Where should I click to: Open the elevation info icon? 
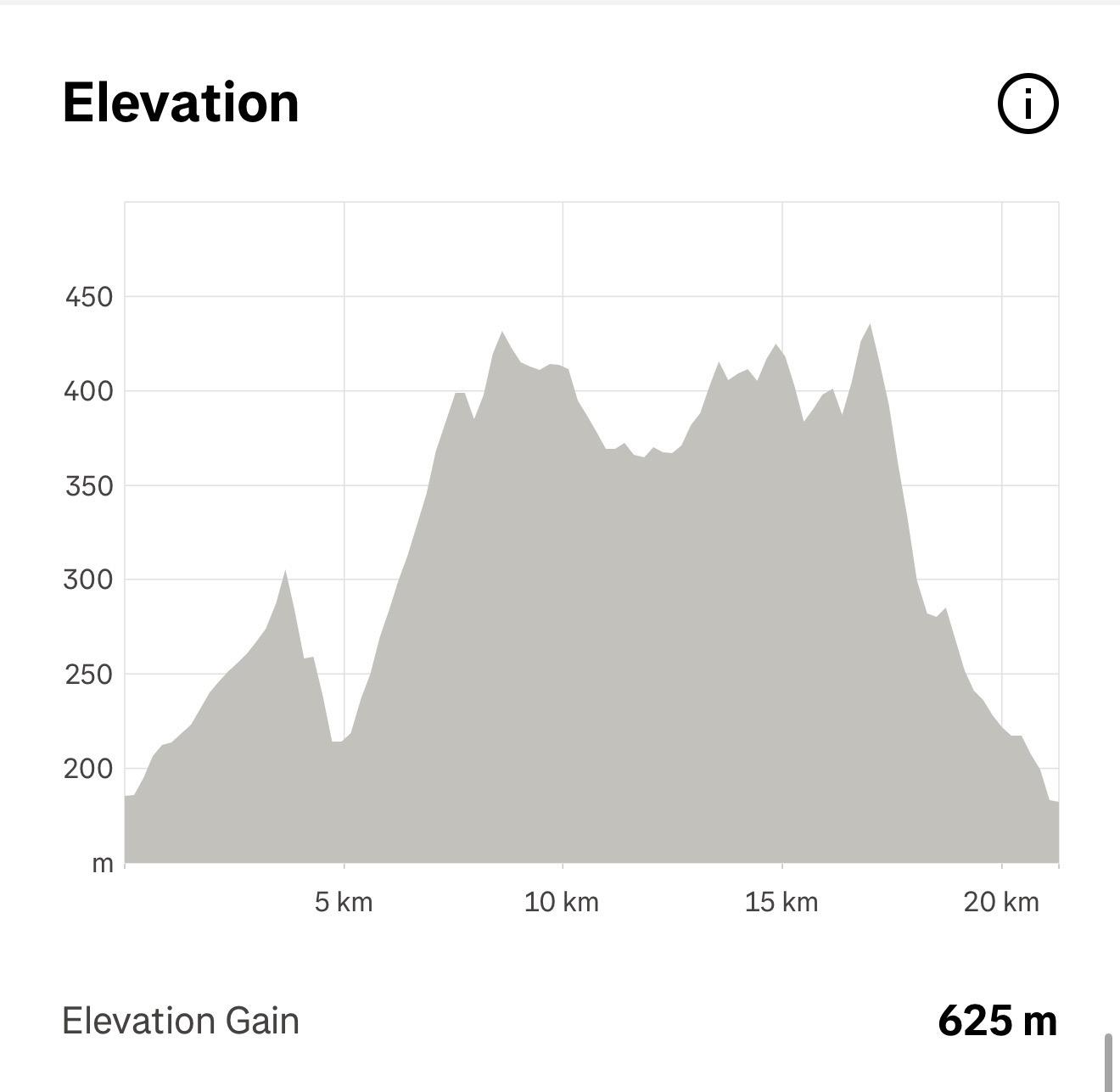click(1028, 104)
